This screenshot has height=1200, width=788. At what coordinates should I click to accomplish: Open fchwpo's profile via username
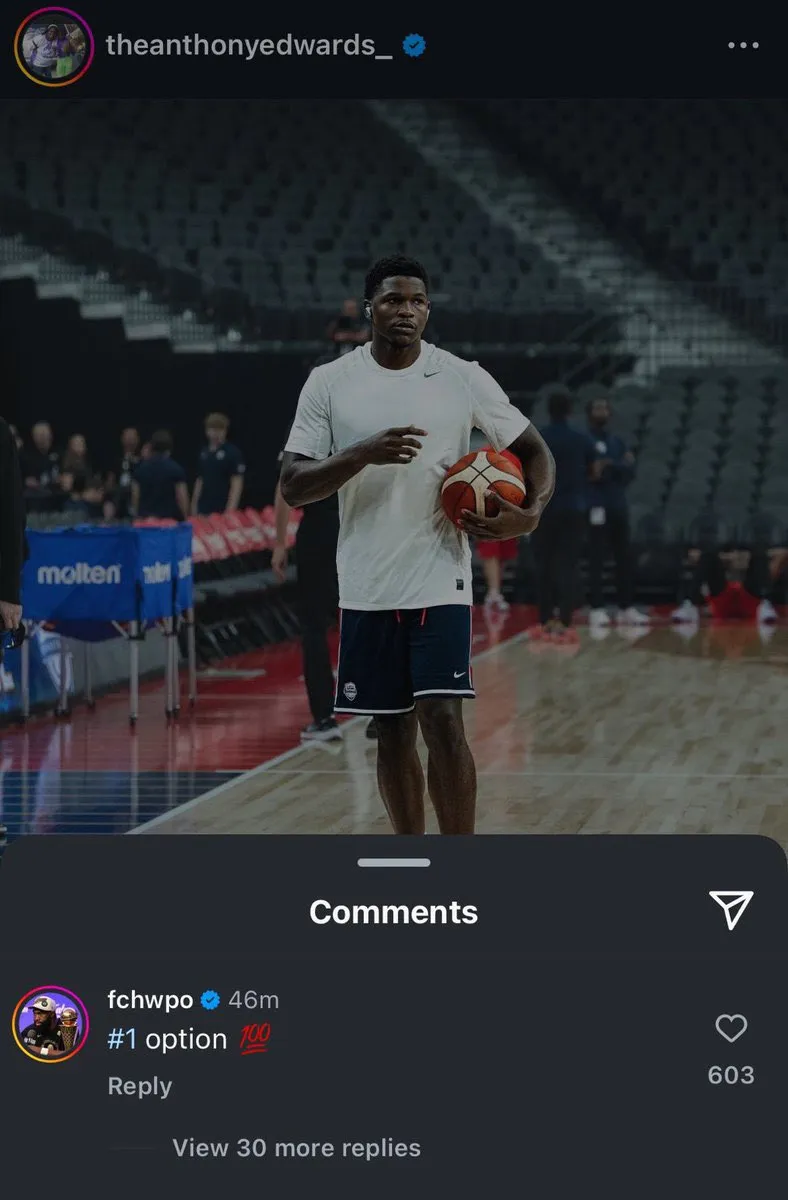click(150, 999)
